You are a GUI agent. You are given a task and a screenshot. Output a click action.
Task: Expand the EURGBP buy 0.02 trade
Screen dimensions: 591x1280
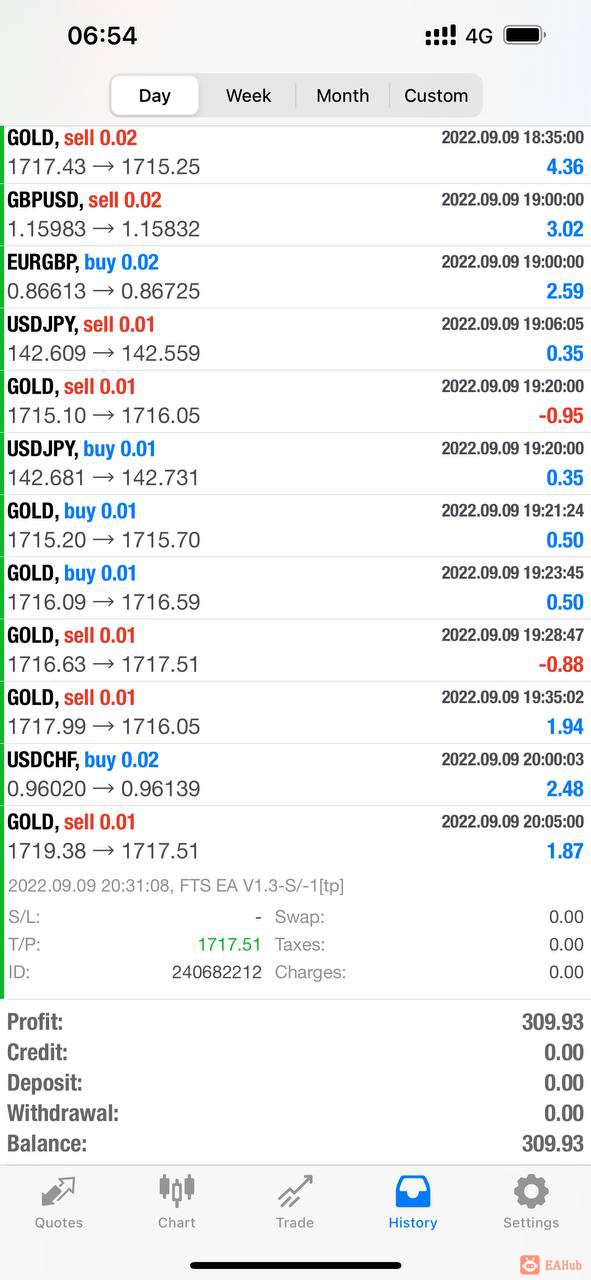[x=295, y=277]
